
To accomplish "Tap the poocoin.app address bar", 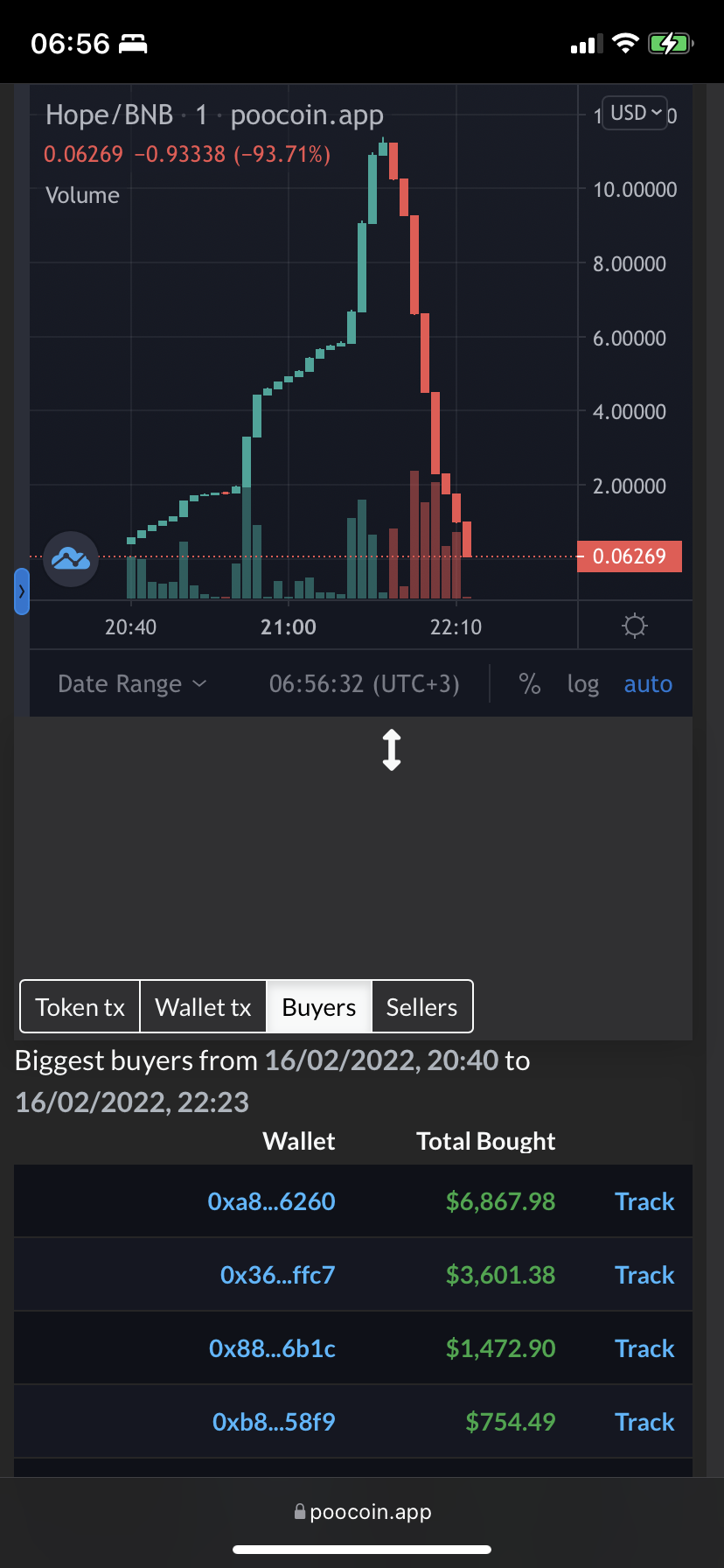I will 362,1512.
